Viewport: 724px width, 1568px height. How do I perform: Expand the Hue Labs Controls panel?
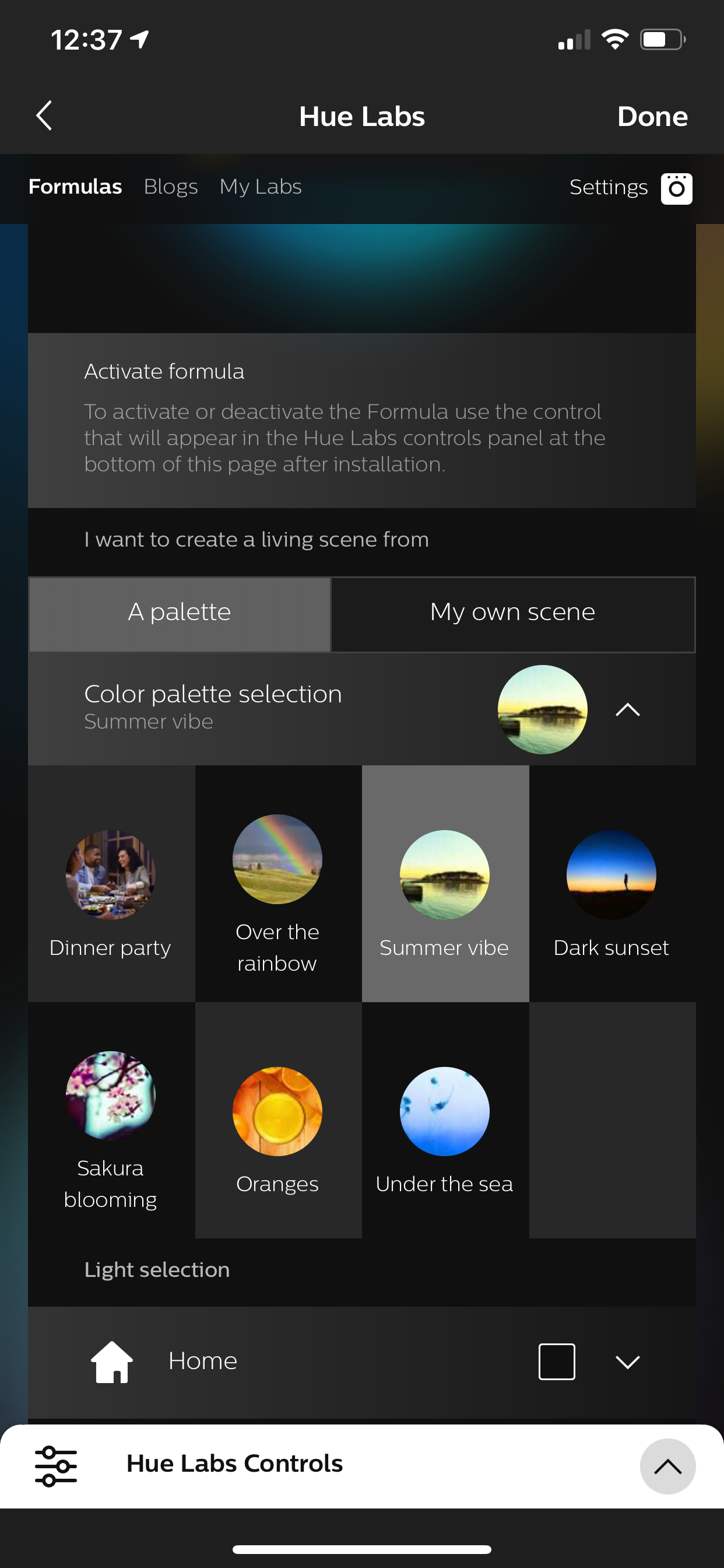point(667,1466)
